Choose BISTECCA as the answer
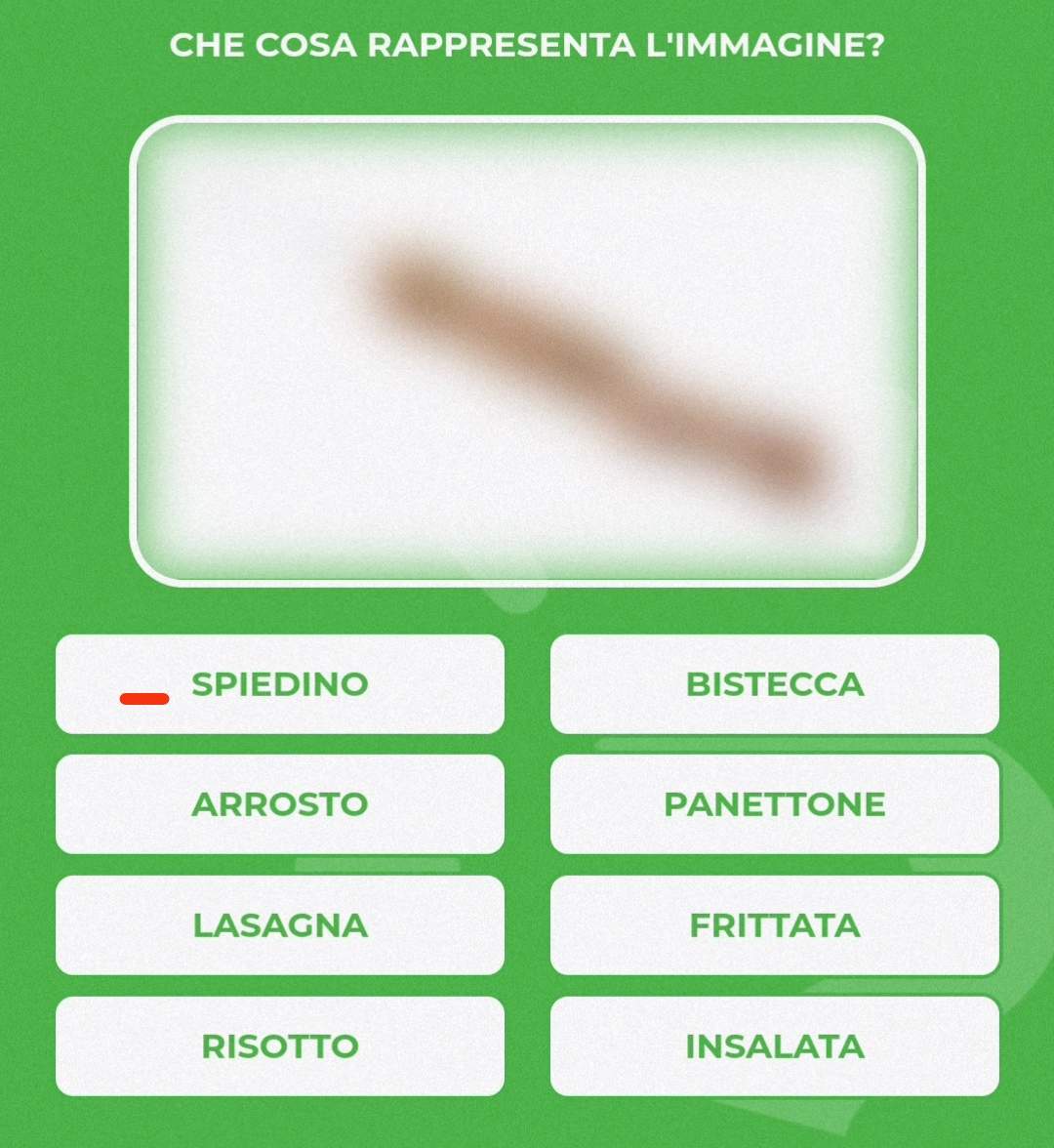 pos(775,684)
